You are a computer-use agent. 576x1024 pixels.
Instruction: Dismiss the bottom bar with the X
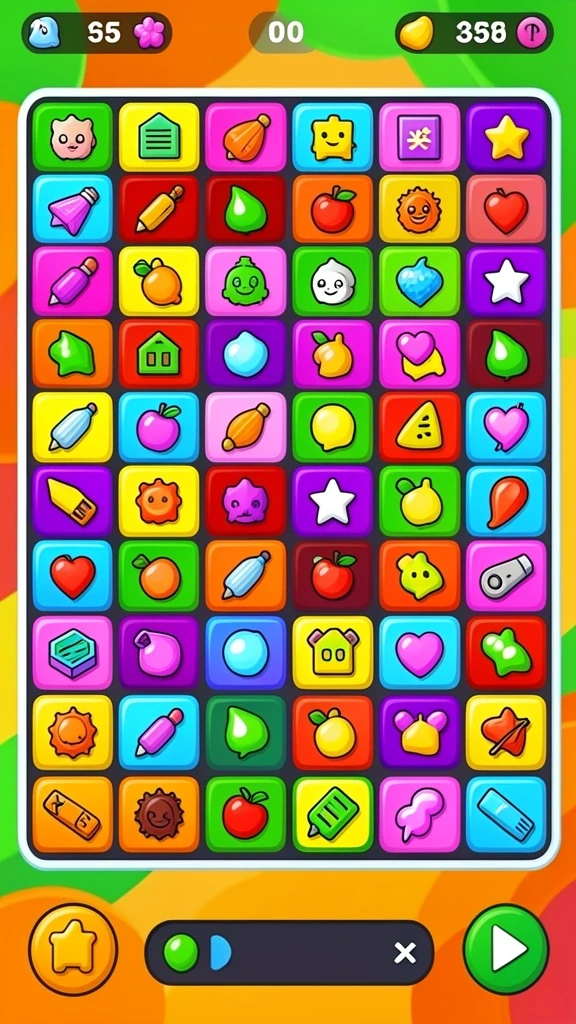pos(405,953)
